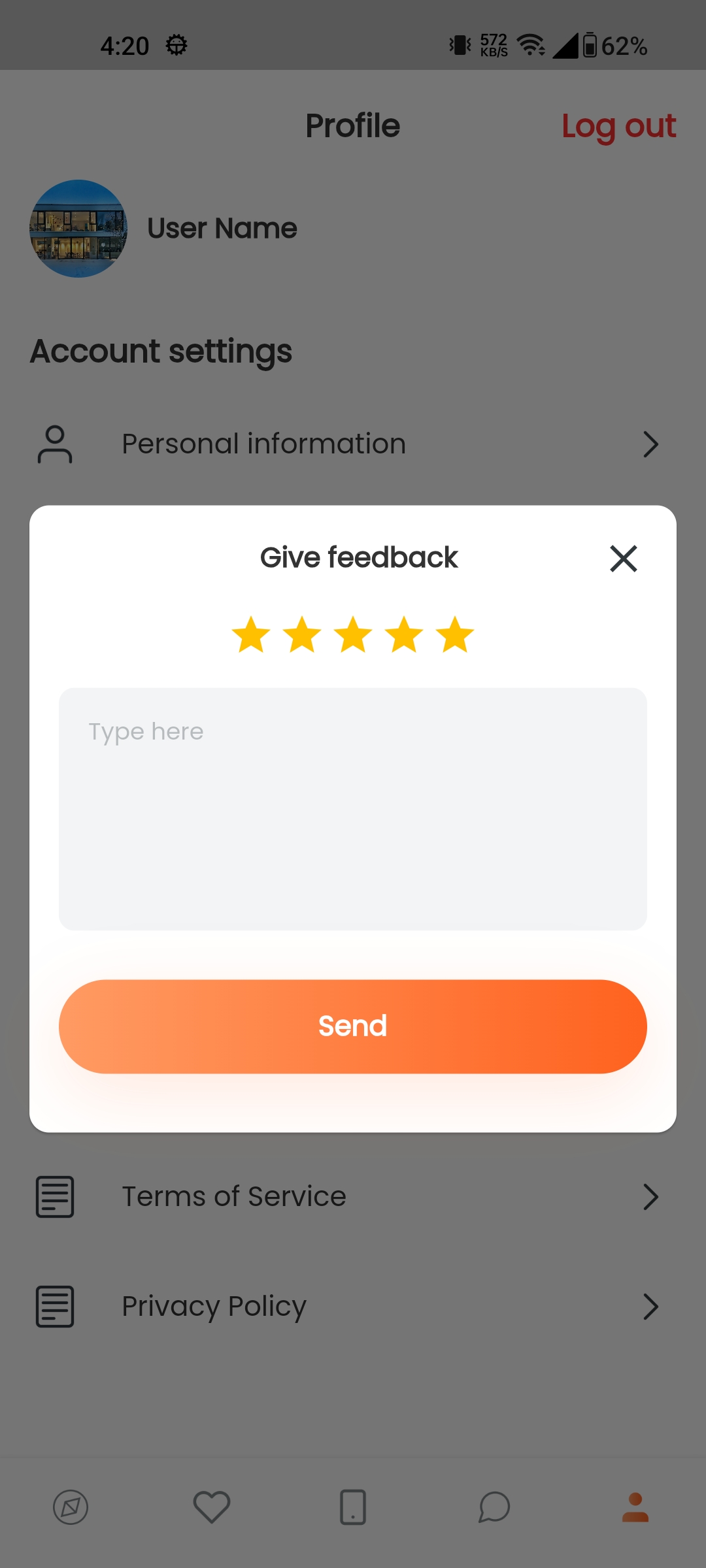The width and height of the screenshot is (706, 1568).
Task: Select the third rating star
Action: [x=353, y=635]
